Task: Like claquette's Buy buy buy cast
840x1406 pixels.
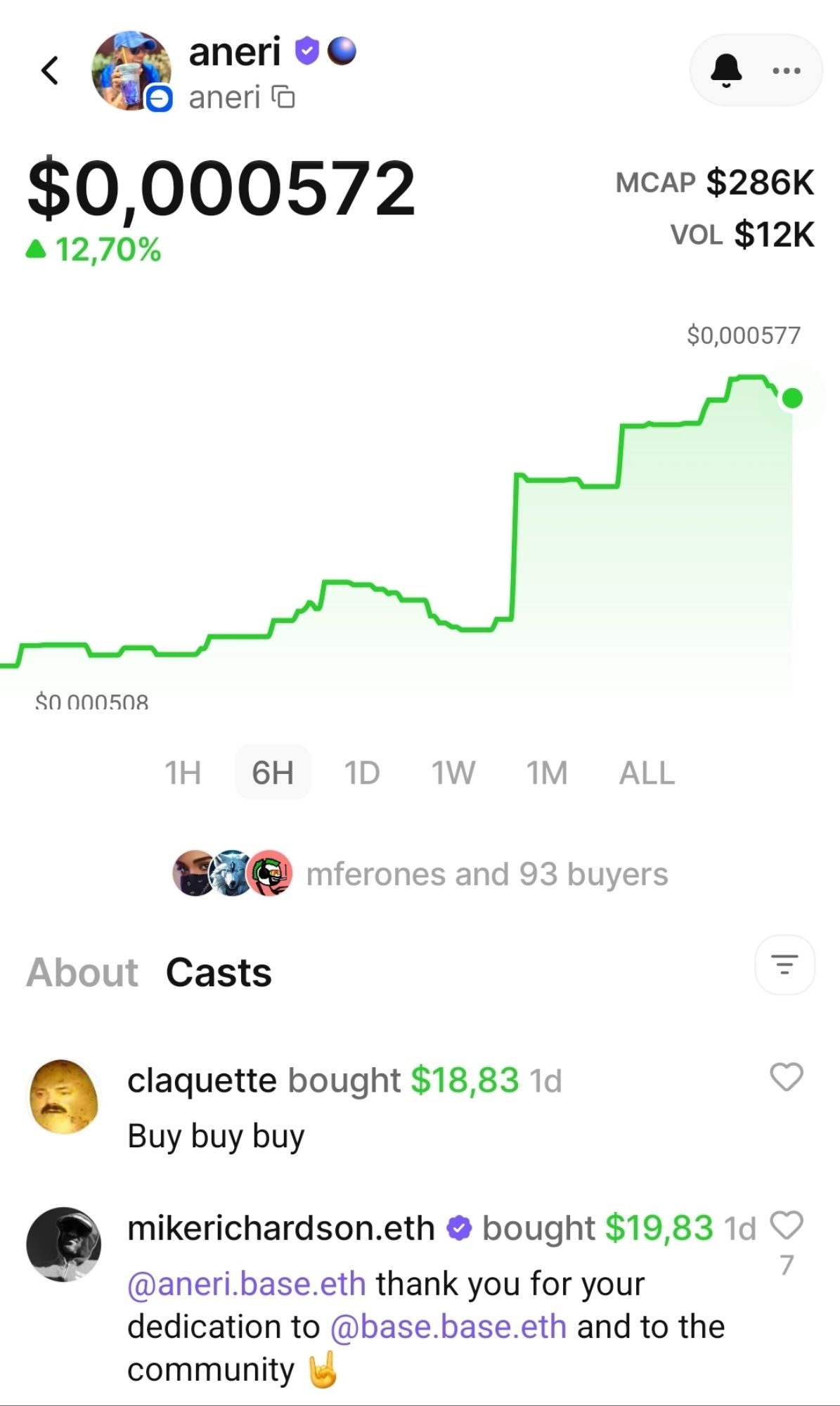Action: tap(786, 1077)
